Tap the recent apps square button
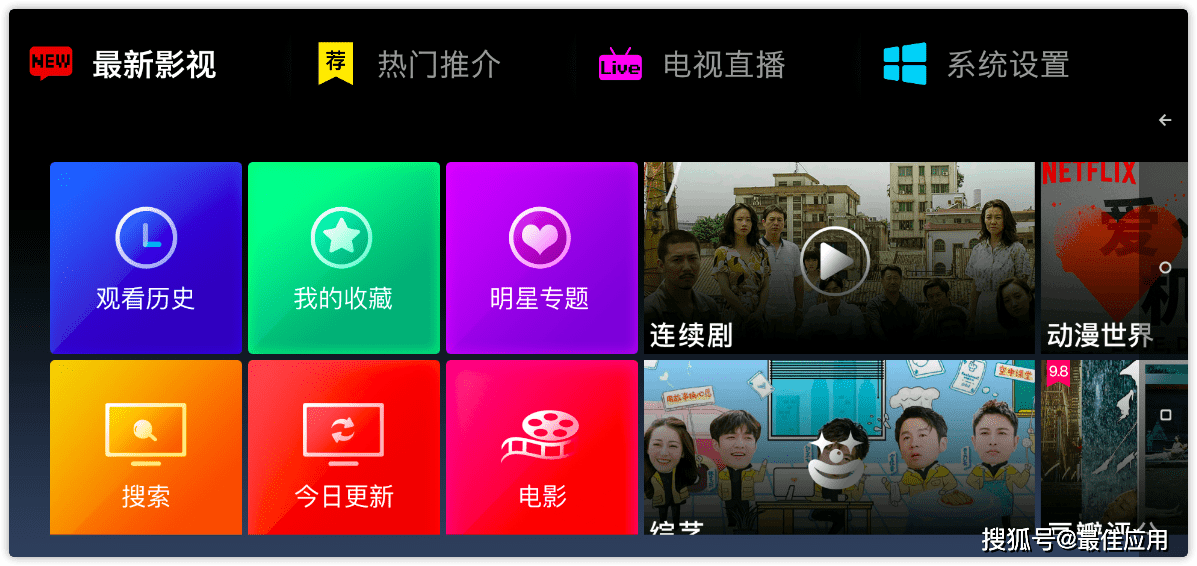Screen dimensions: 1197x566 click(x=1165, y=415)
